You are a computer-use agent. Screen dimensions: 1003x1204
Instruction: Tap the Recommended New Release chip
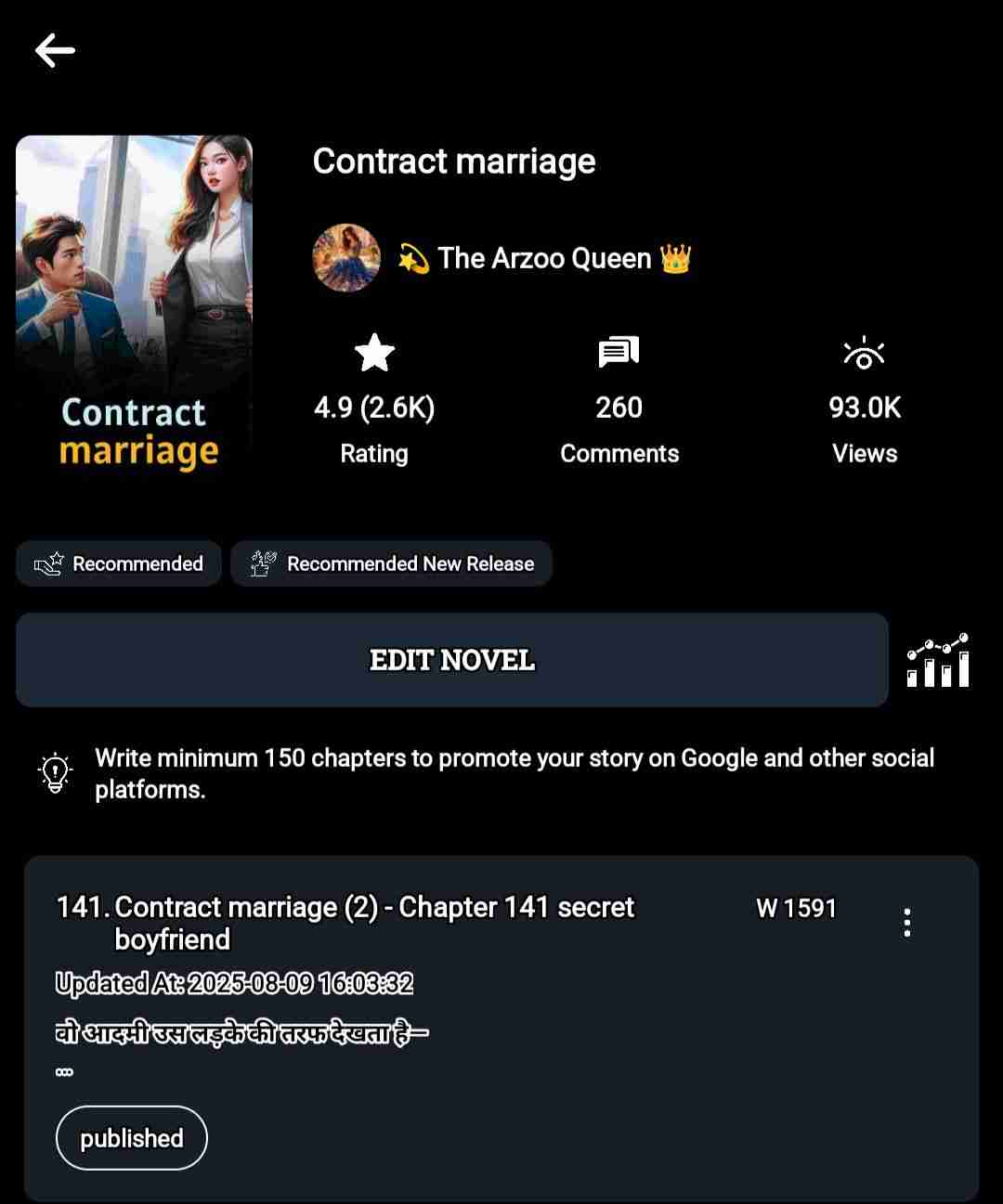pos(391,563)
